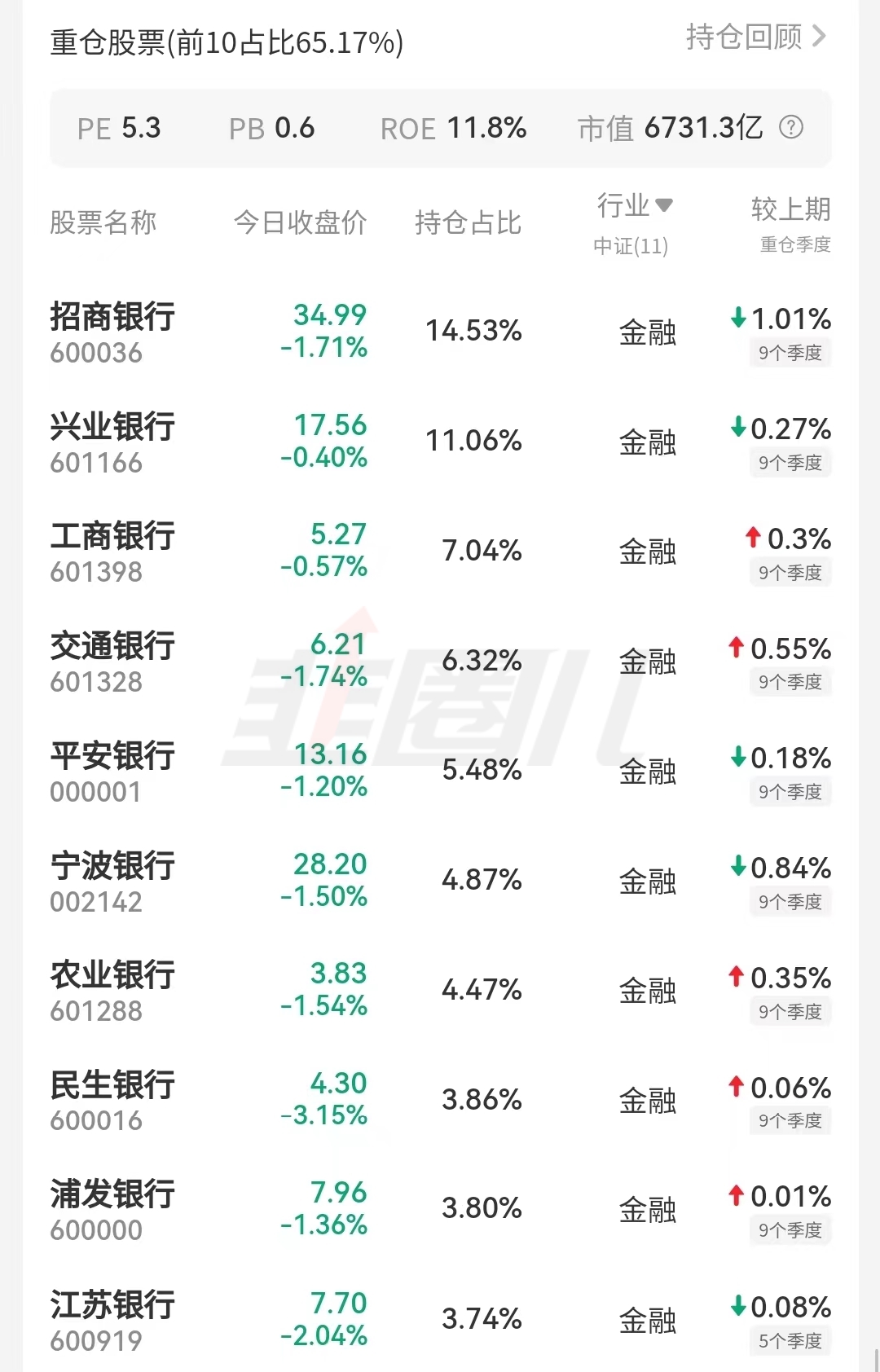Click the red up arrow next to 交通银行
880x1372 pixels.
pyautogui.click(x=739, y=649)
